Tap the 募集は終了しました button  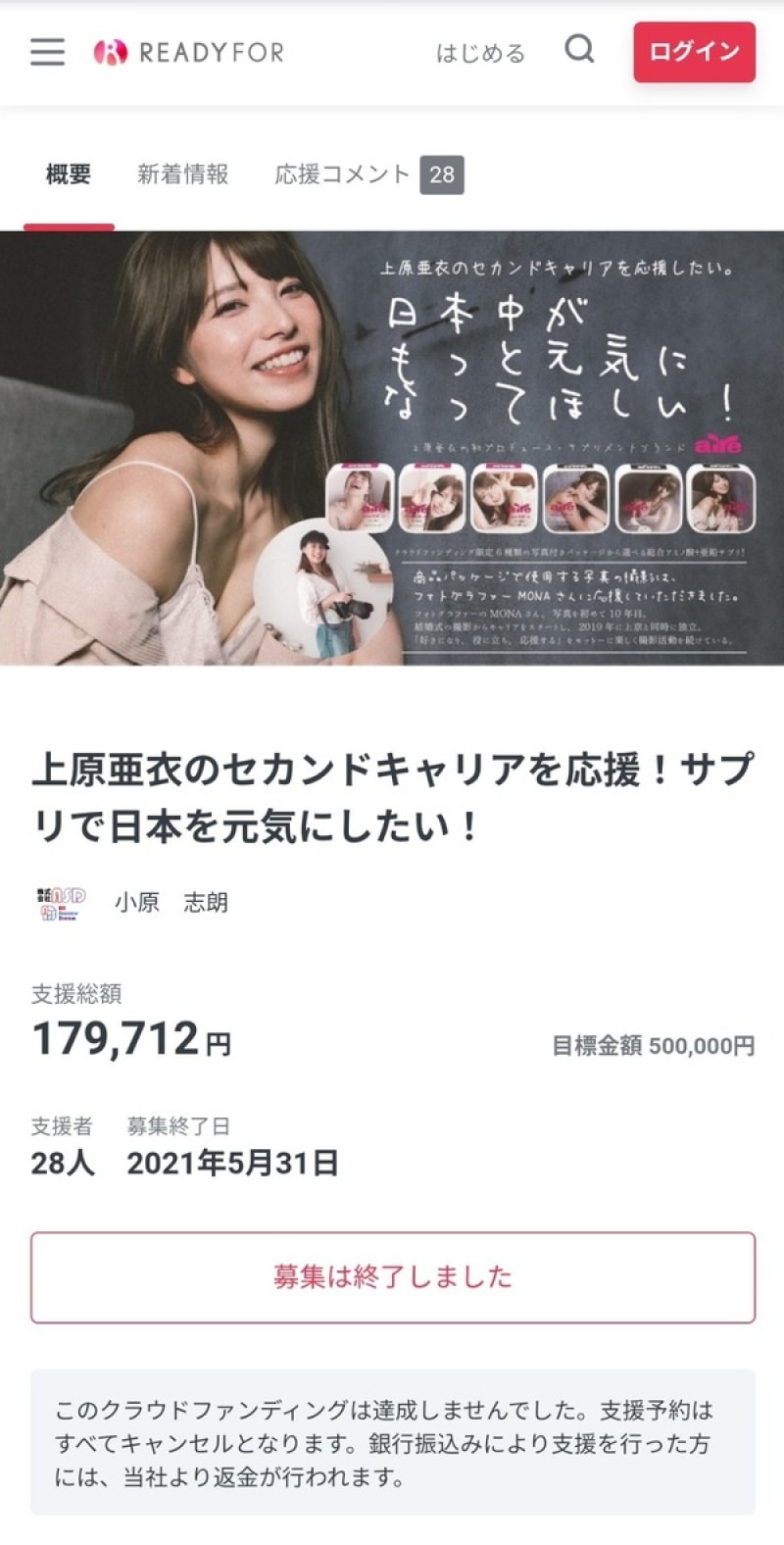click(392, 1276)
